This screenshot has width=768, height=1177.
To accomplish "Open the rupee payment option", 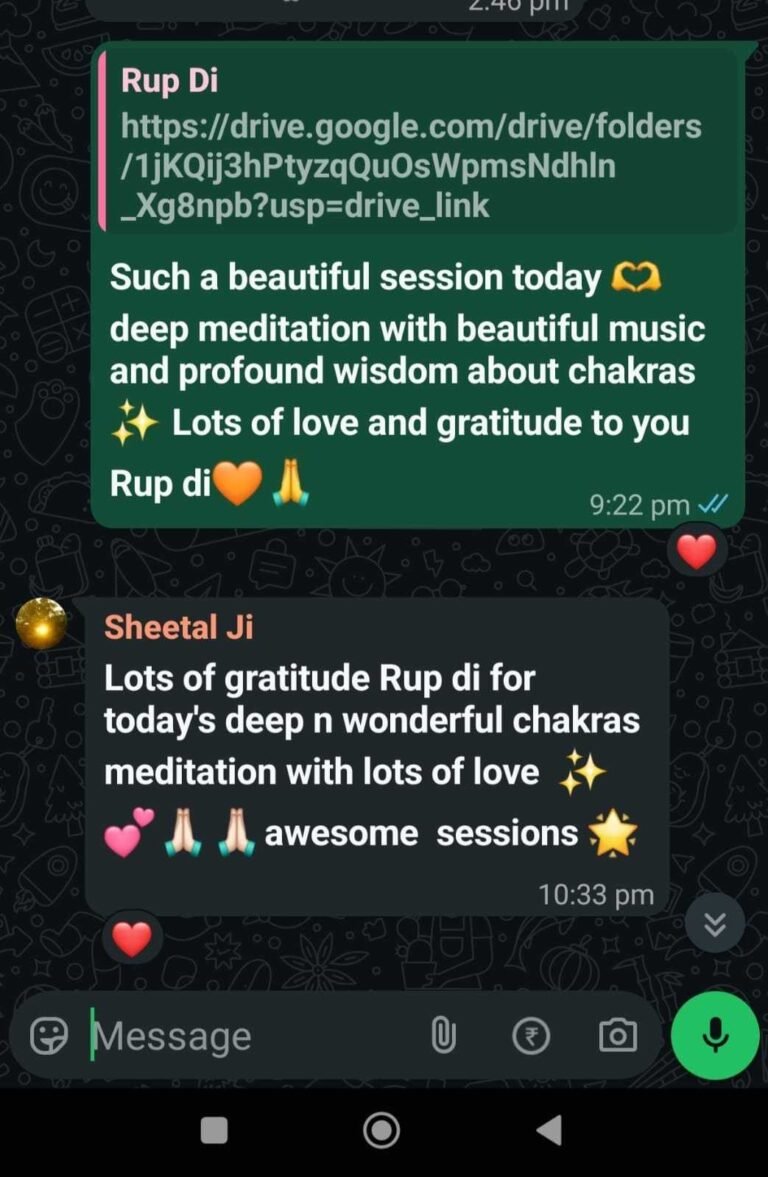I will pos(531,1036).
